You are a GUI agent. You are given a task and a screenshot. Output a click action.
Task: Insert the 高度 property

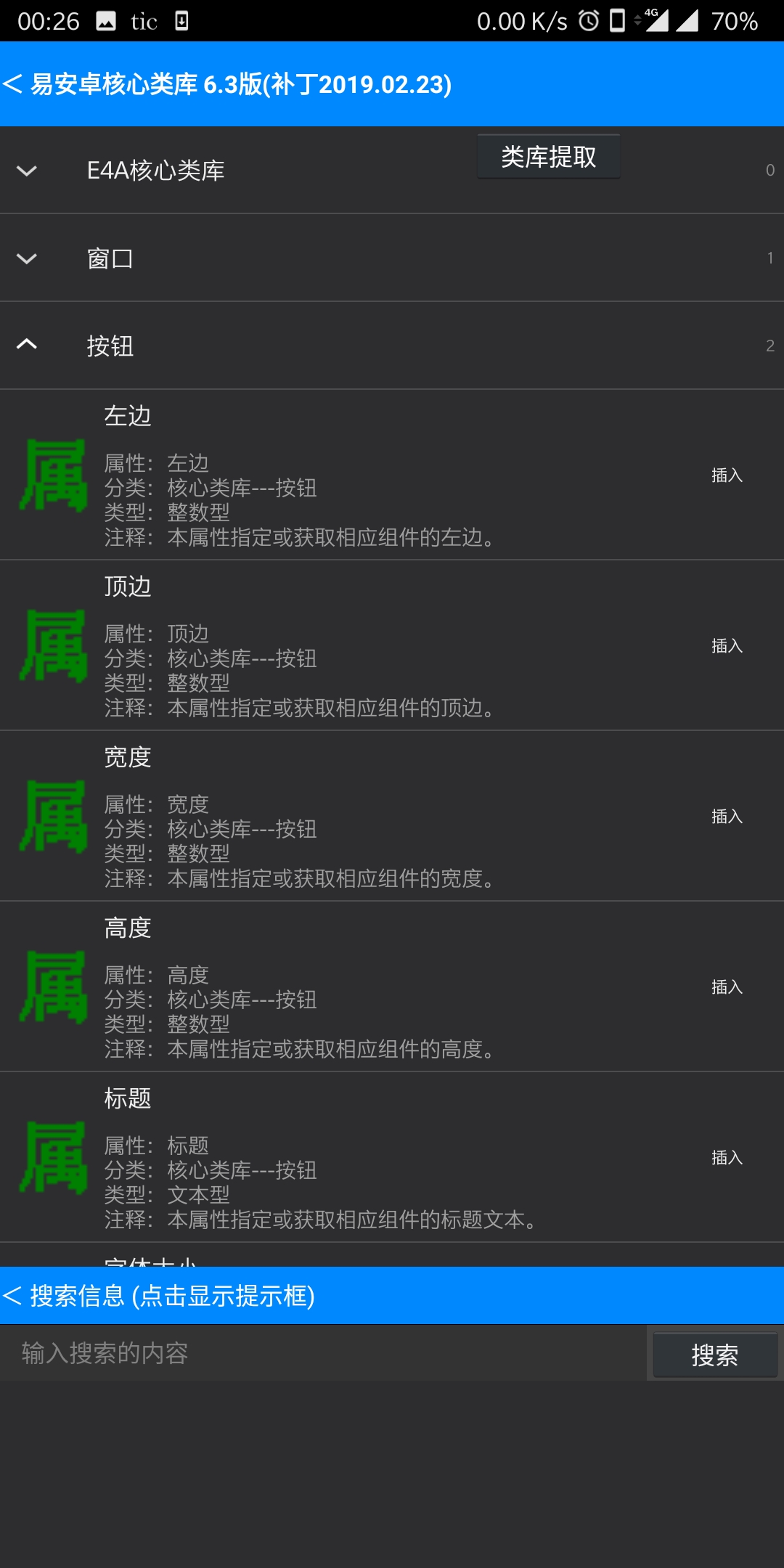point(726,987)
